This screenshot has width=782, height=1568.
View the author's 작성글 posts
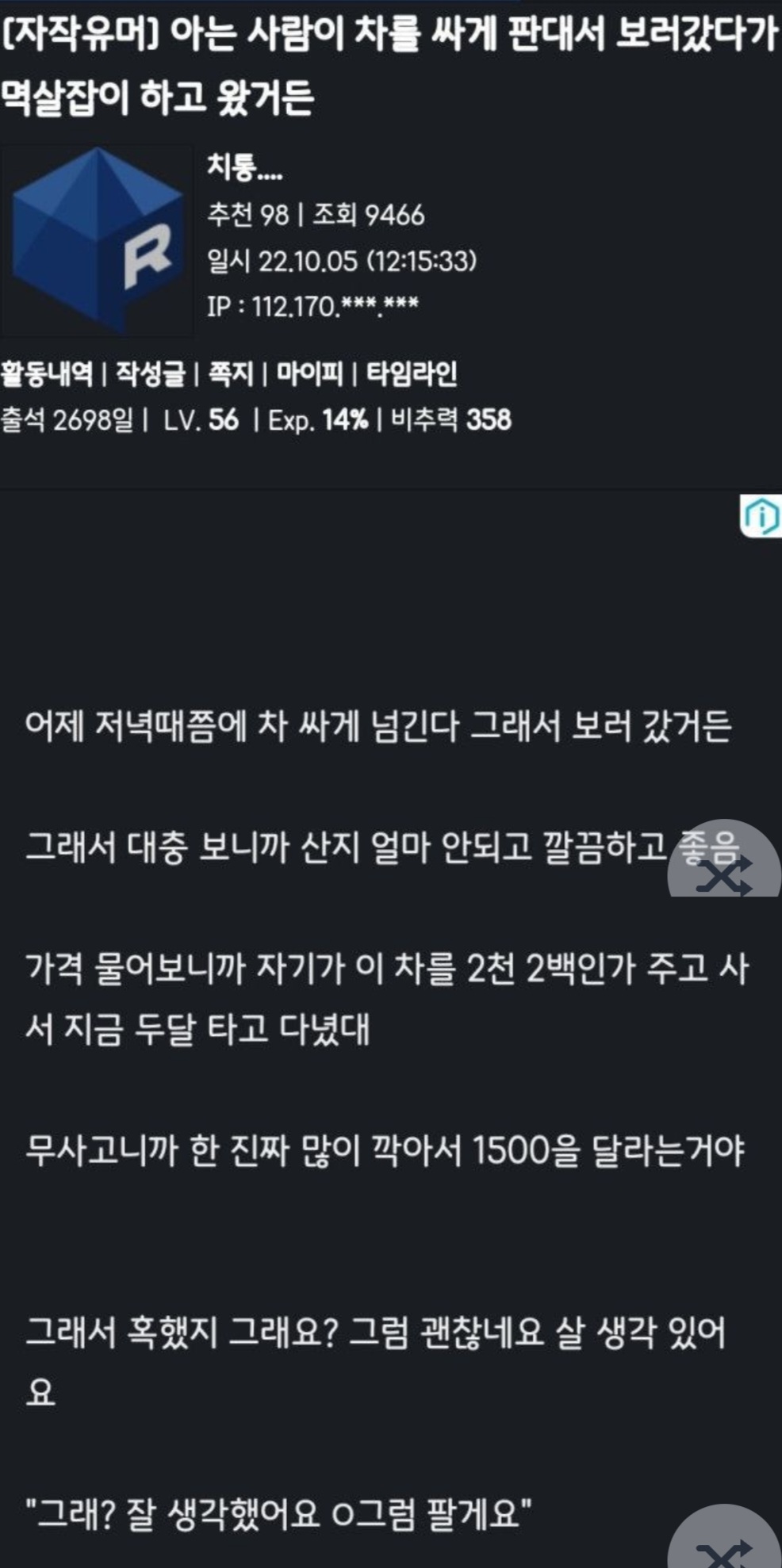click(151, 373)
